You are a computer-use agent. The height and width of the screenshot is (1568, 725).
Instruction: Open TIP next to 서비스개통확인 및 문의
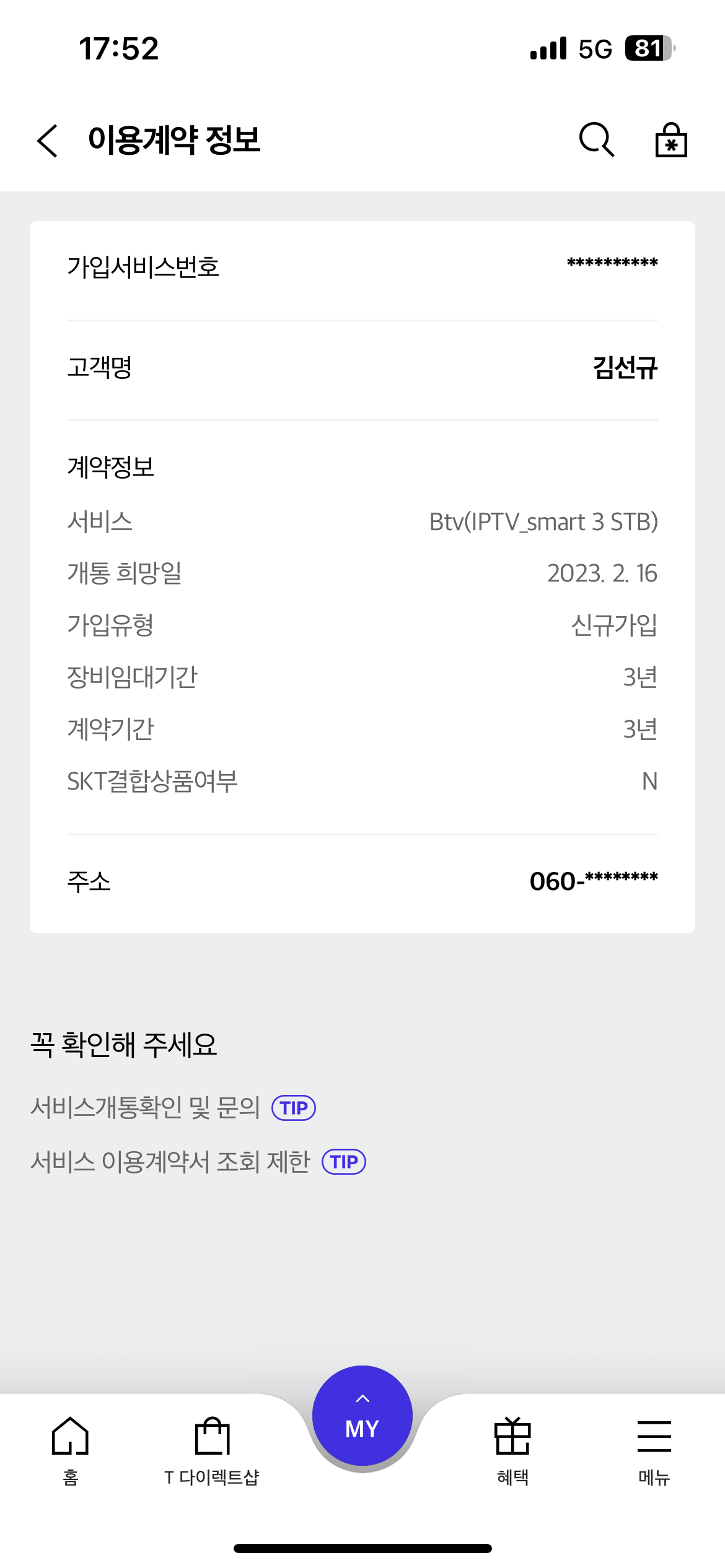(294, 1108)
